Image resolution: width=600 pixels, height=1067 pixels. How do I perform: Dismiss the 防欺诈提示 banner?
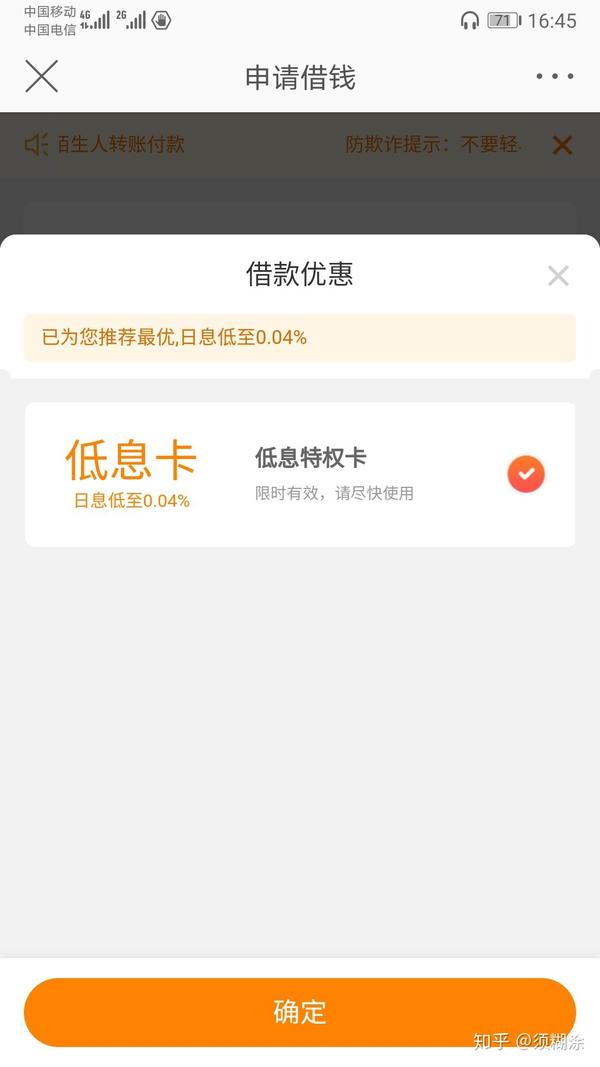[x=562, y=145]
